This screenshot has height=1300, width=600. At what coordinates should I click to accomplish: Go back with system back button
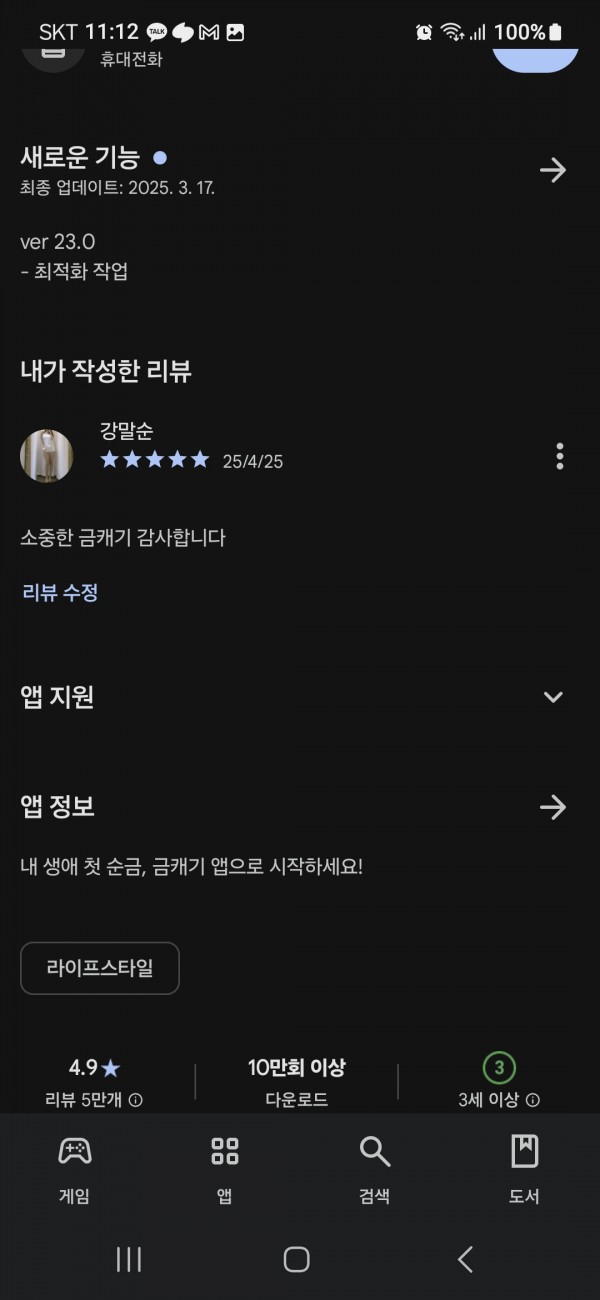pyautogui.click(x=465, y=1259)
